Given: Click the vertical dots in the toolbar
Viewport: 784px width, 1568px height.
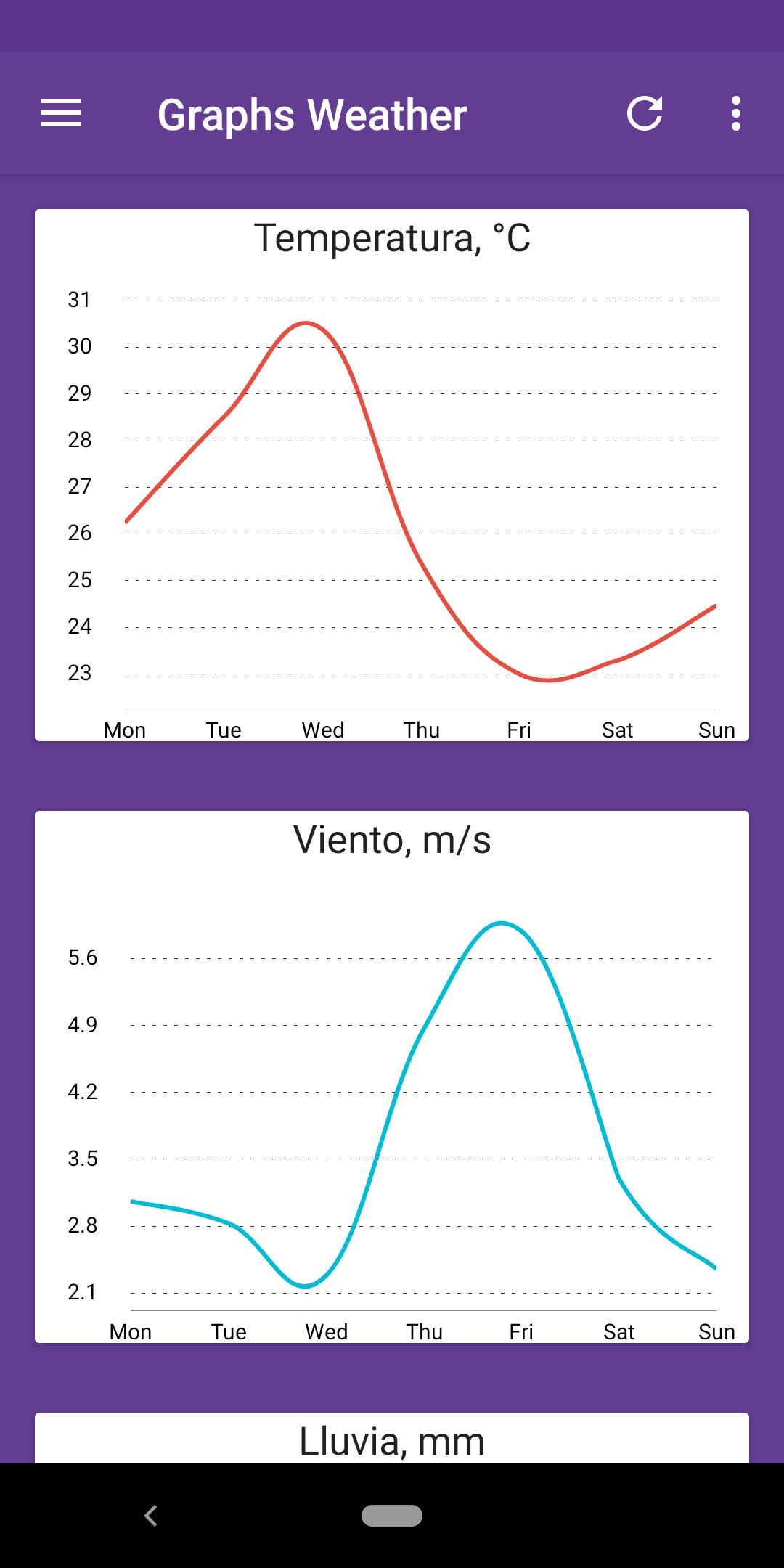Looking at the screenshot, I should pos(735,113).
